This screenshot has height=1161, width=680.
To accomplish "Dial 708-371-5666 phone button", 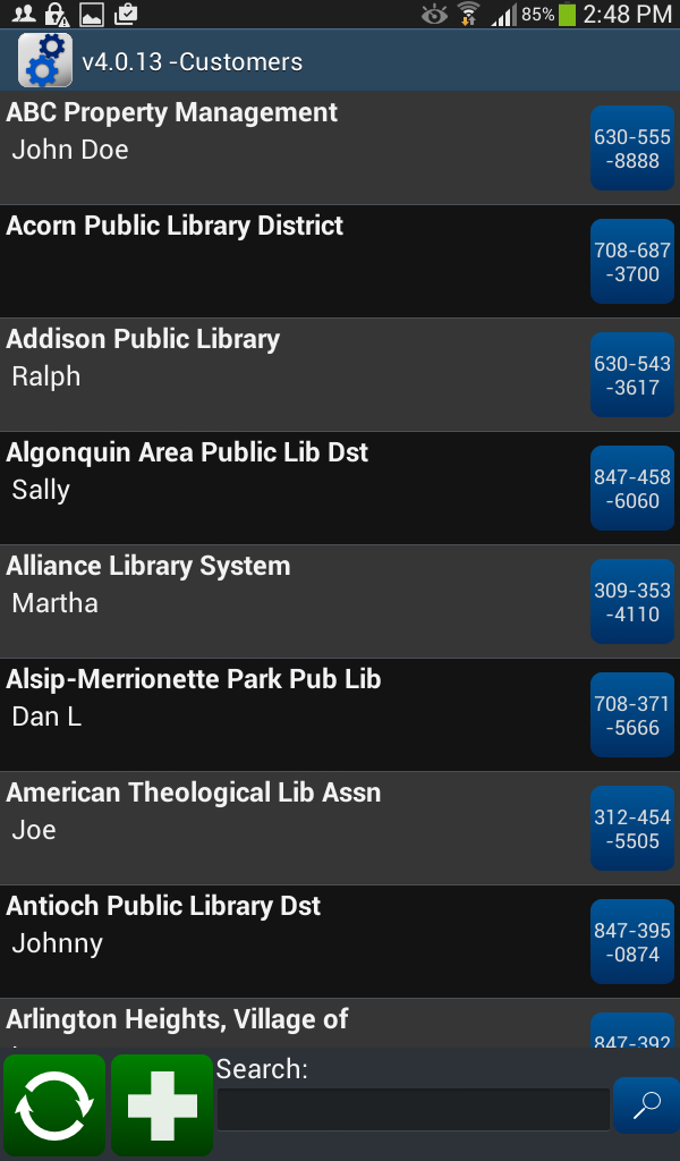I will click(x=633, y=715).
